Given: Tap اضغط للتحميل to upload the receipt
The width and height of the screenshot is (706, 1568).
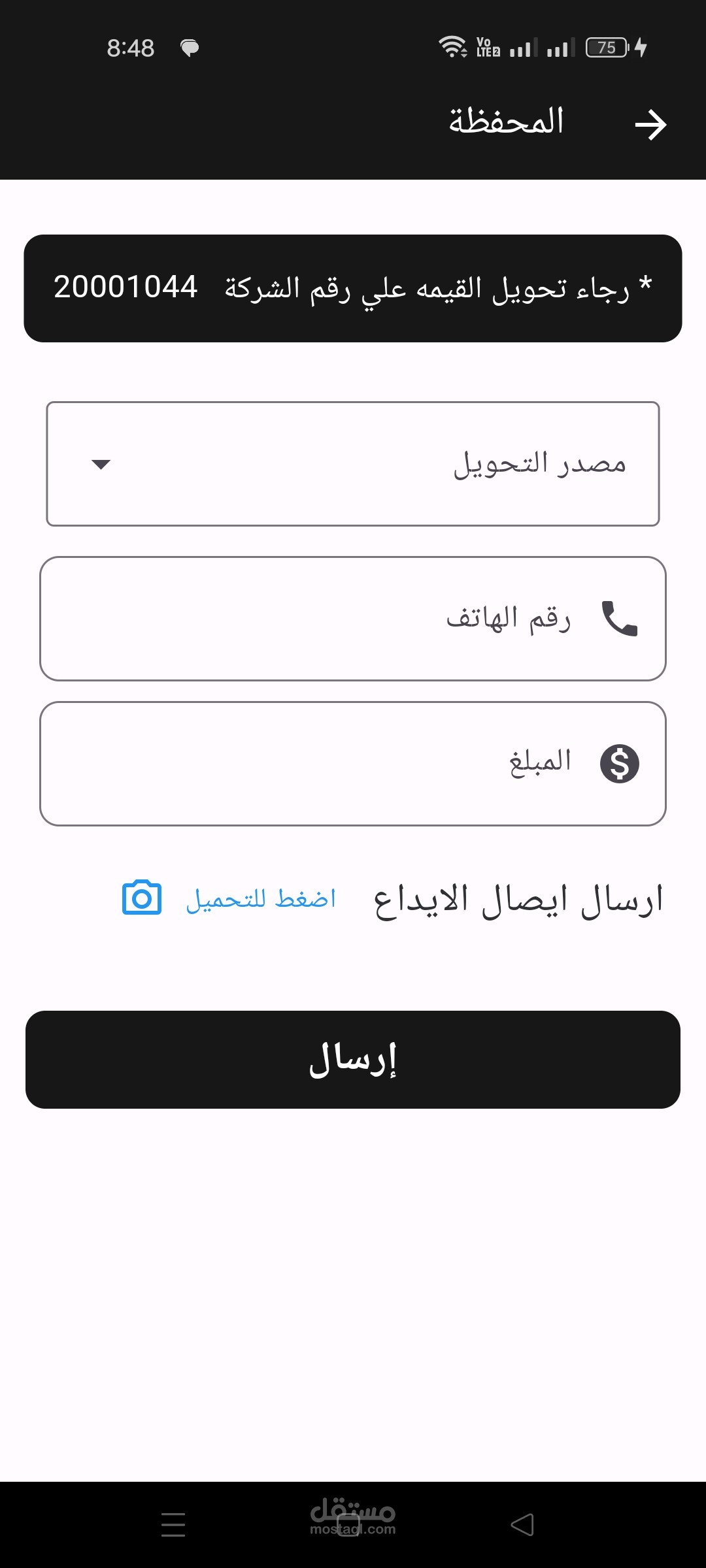Looking at the screenshot, I should pyautogui.click(x=260, y=899).
